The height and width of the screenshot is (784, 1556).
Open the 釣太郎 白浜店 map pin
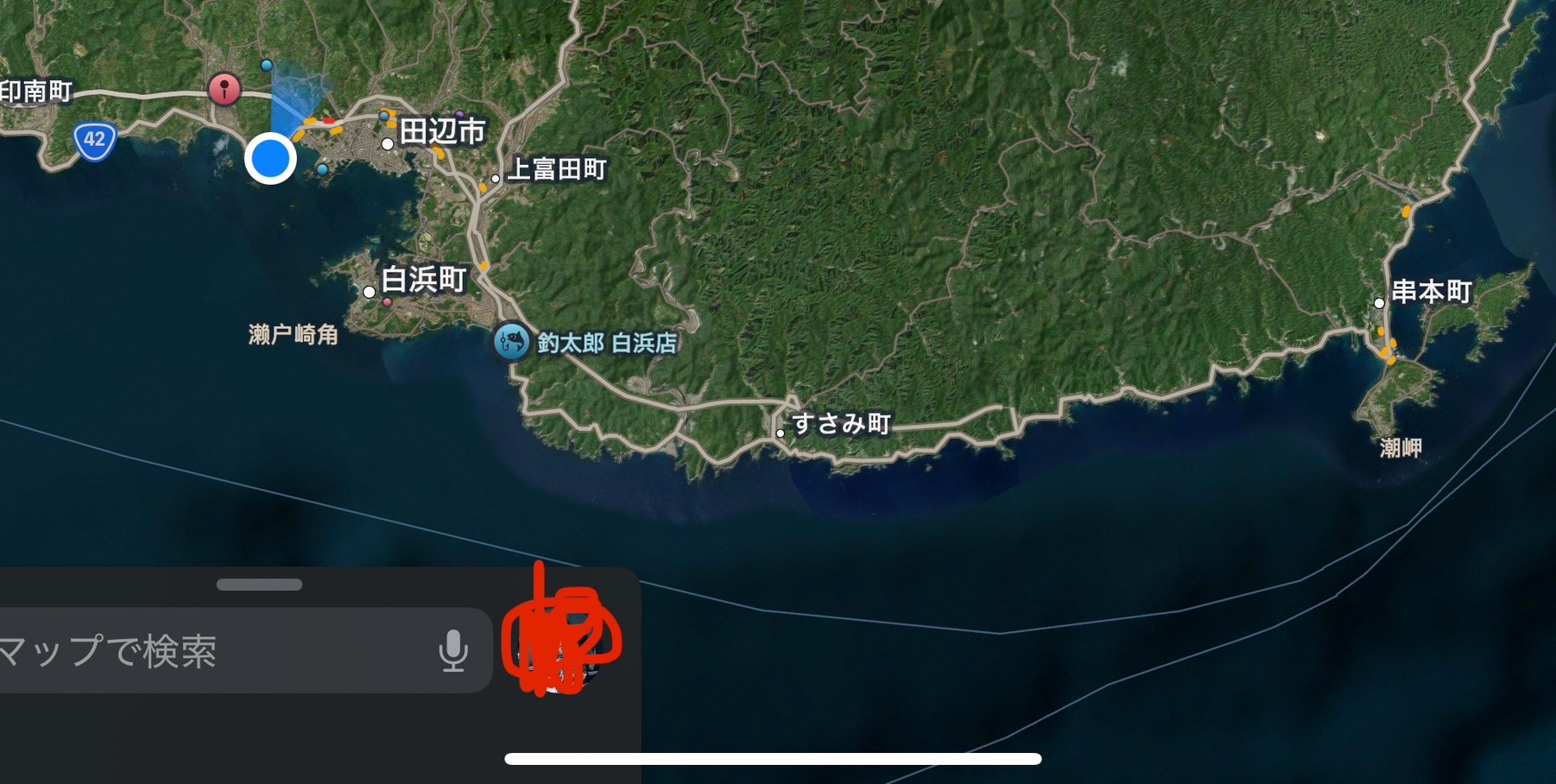tap(511, 342)
